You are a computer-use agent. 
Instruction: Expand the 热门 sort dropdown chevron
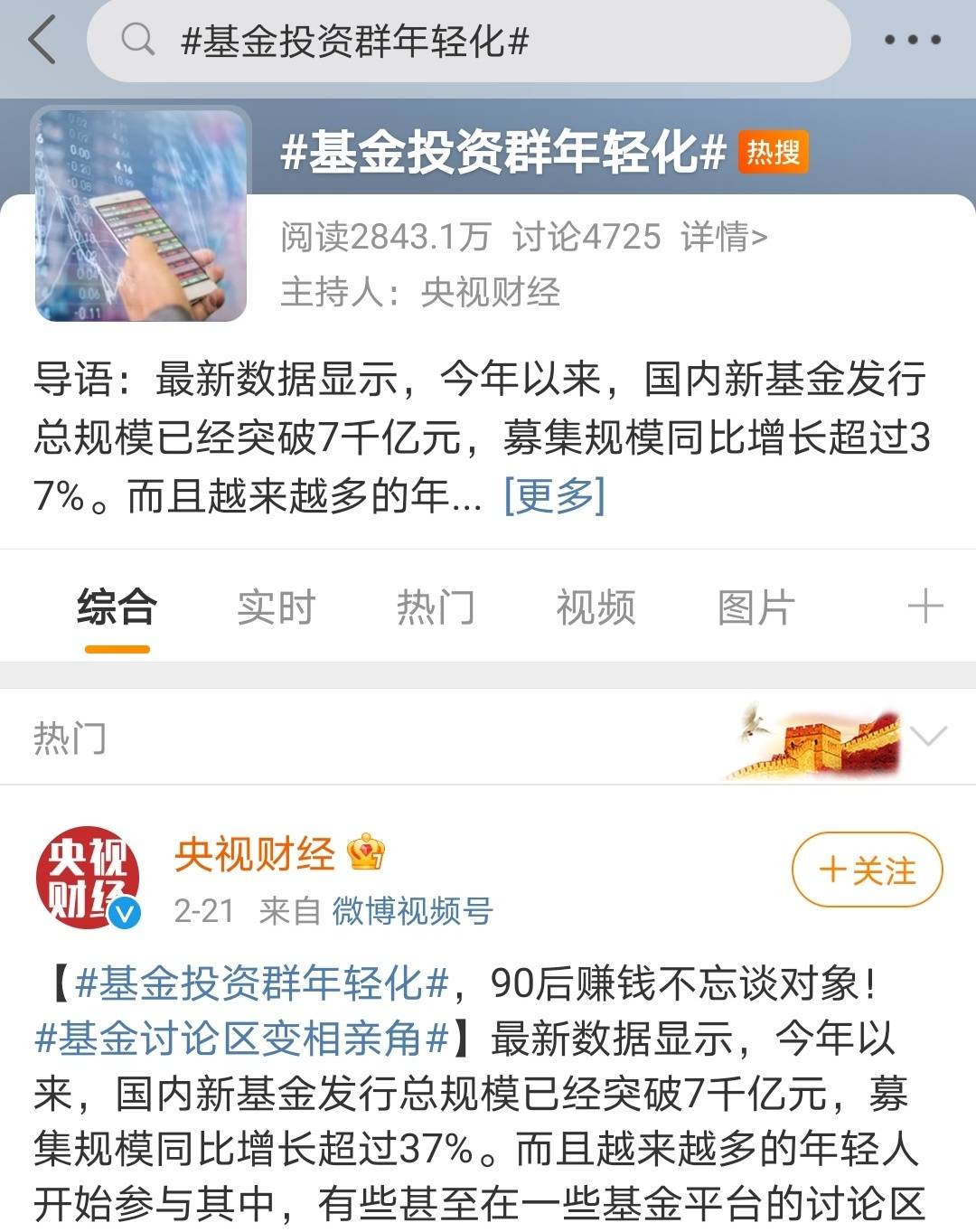coord(929,737)
